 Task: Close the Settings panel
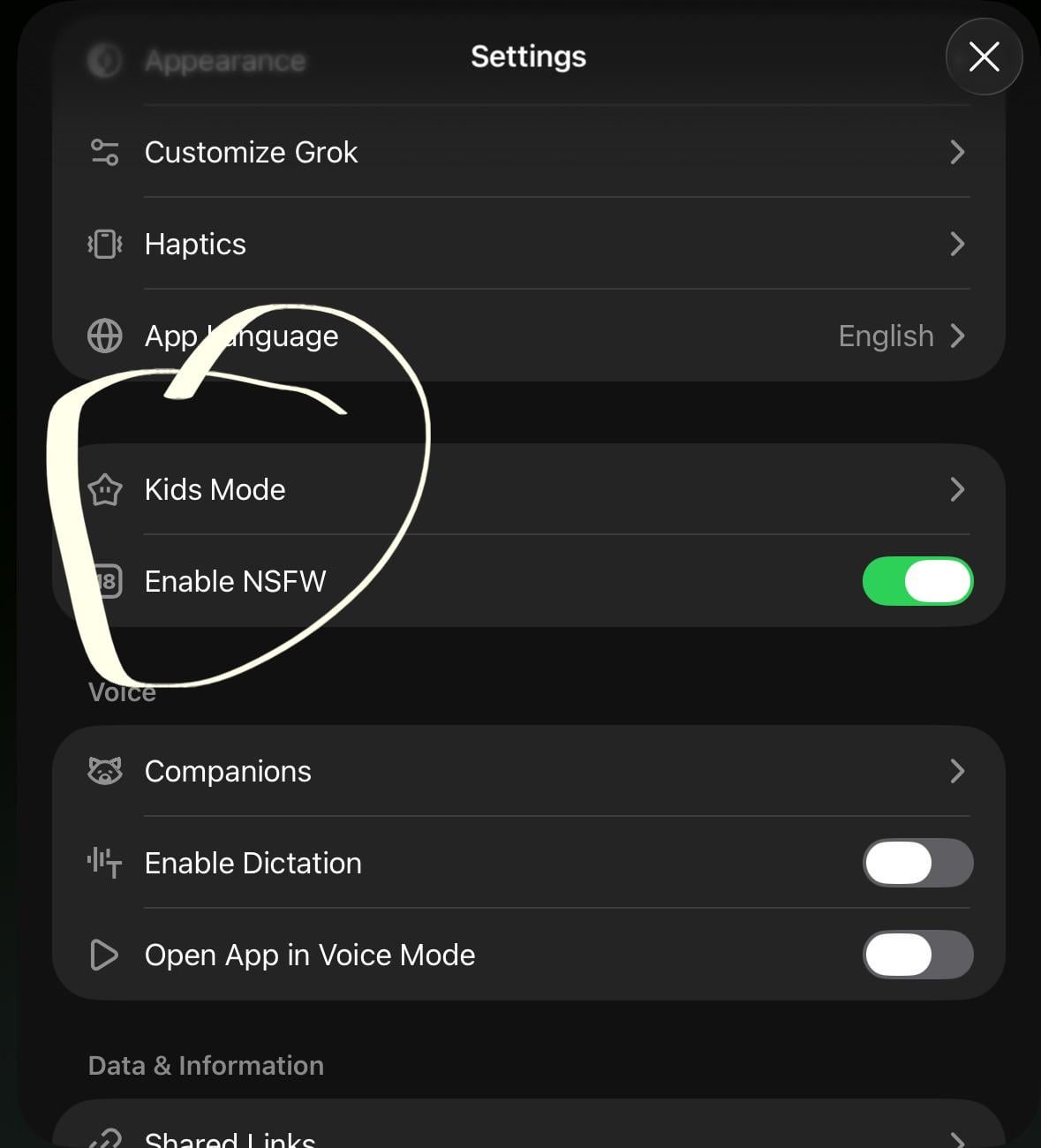[984, 57]
